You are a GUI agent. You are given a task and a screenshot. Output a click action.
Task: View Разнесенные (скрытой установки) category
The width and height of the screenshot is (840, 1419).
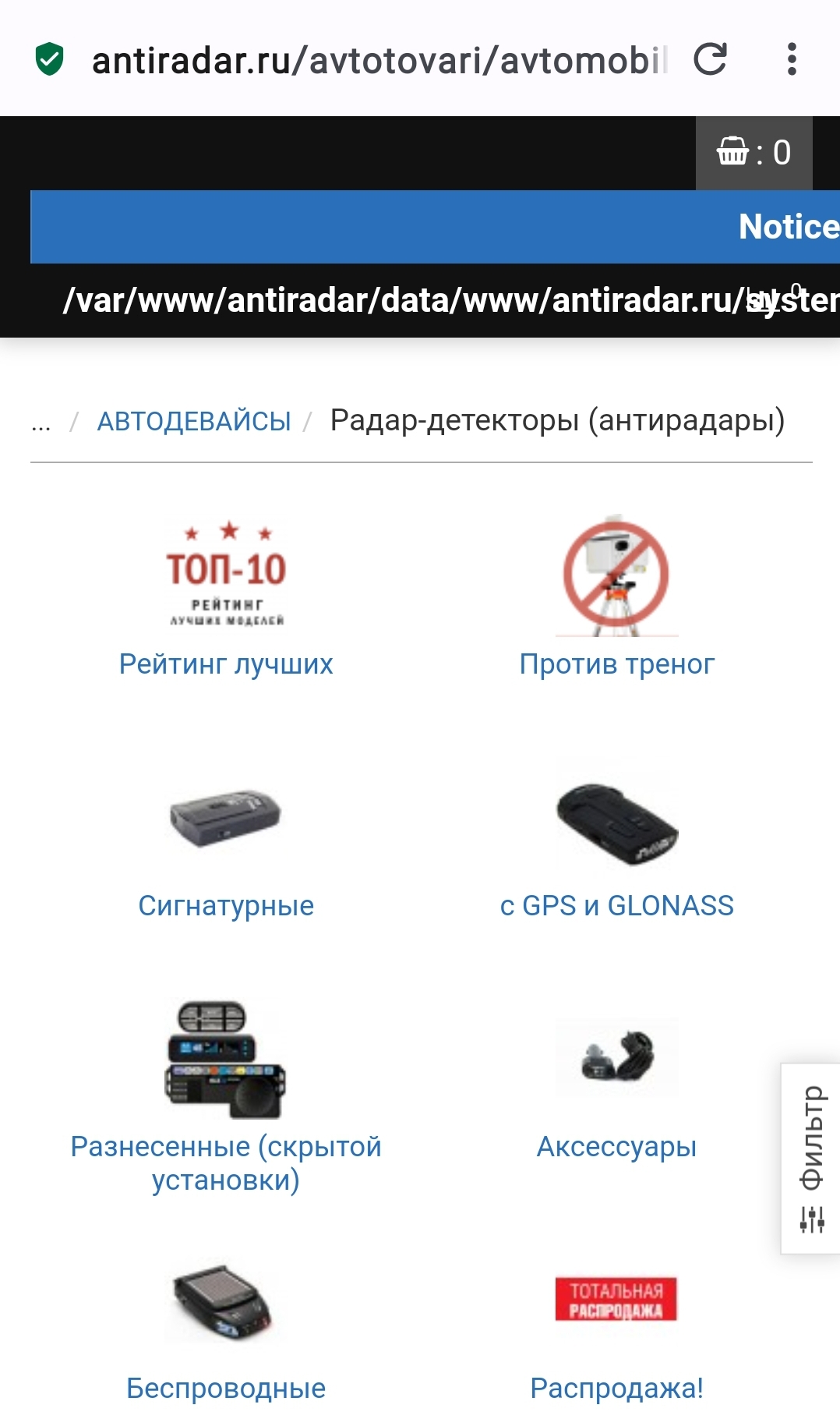click(x=226, y=1162)
